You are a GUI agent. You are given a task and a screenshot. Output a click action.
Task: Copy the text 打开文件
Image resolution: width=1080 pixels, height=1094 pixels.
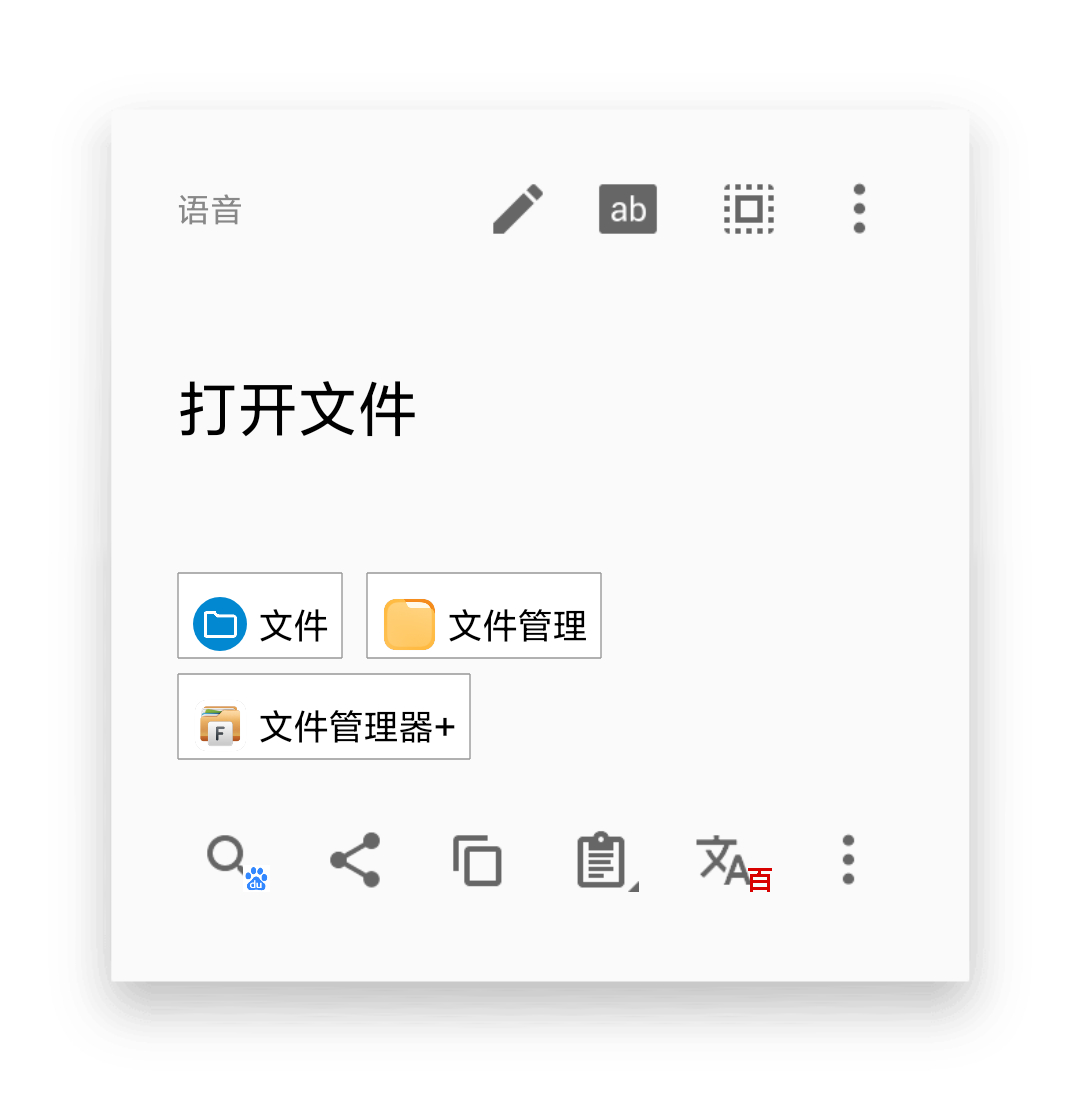(477, 860)
